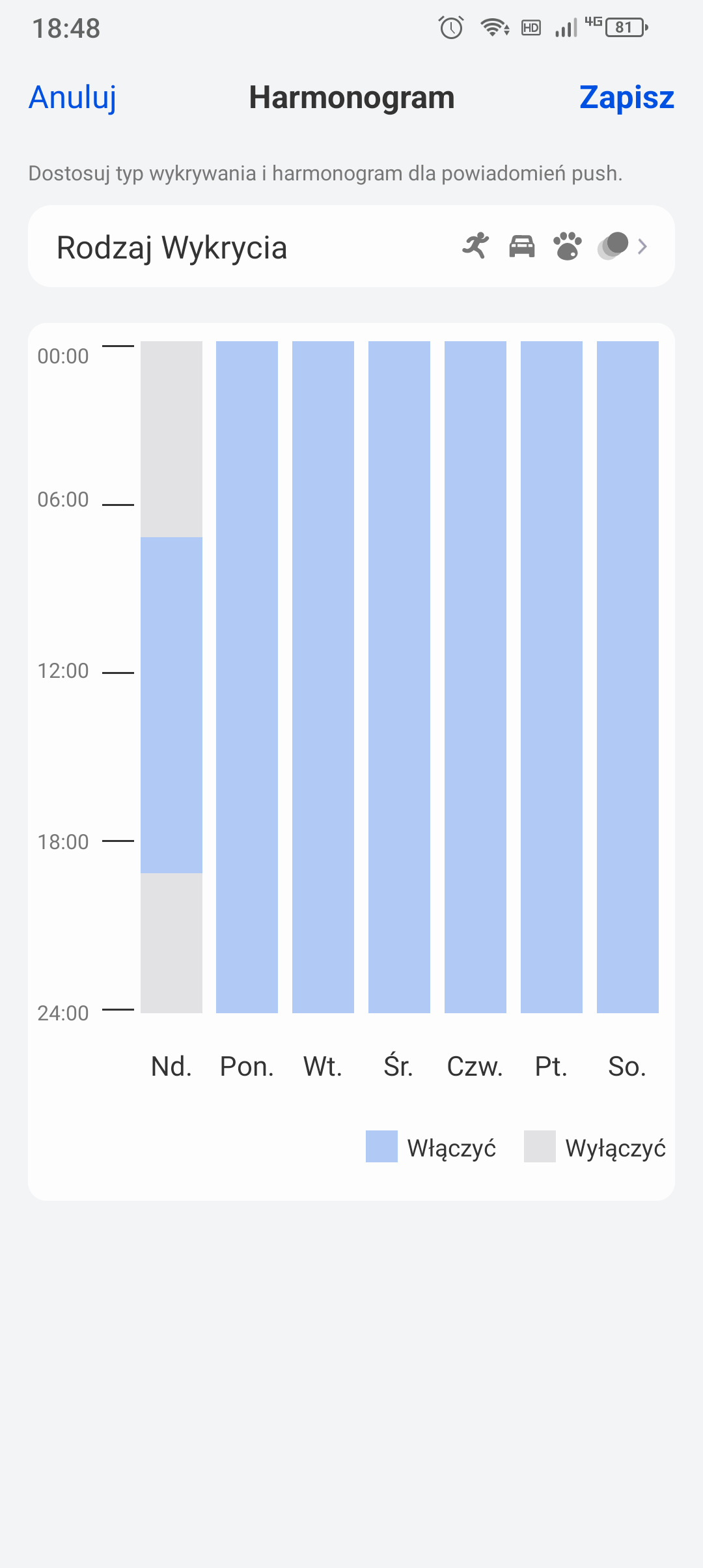This screenshot has width=703, height=1568.
Task: Open the Rodzaj Wykrycia detection type row
Action: tap(351, 246)
